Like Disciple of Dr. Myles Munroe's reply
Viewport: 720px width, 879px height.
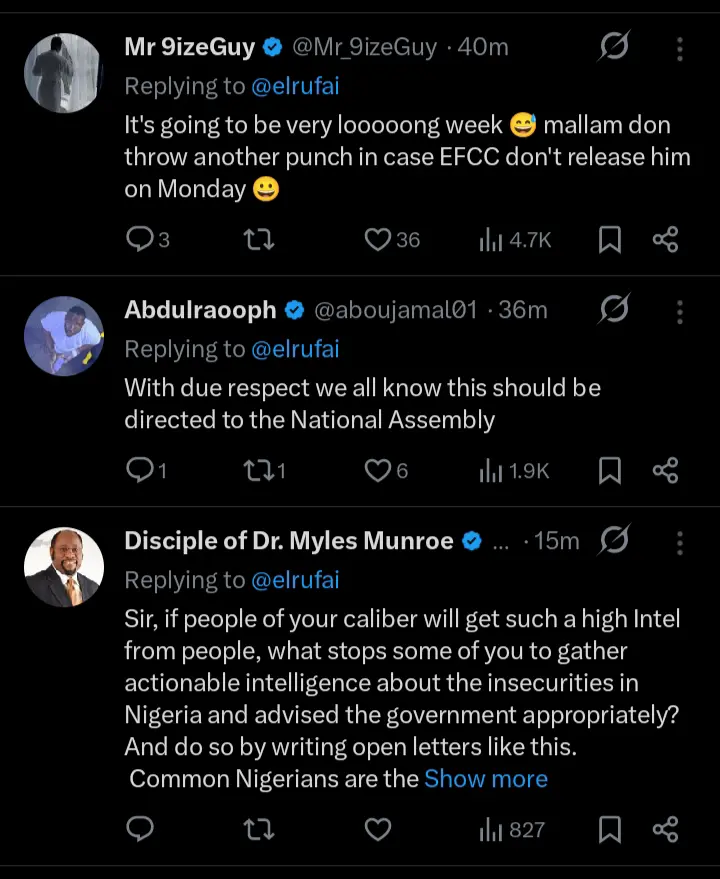pos(377,829)
